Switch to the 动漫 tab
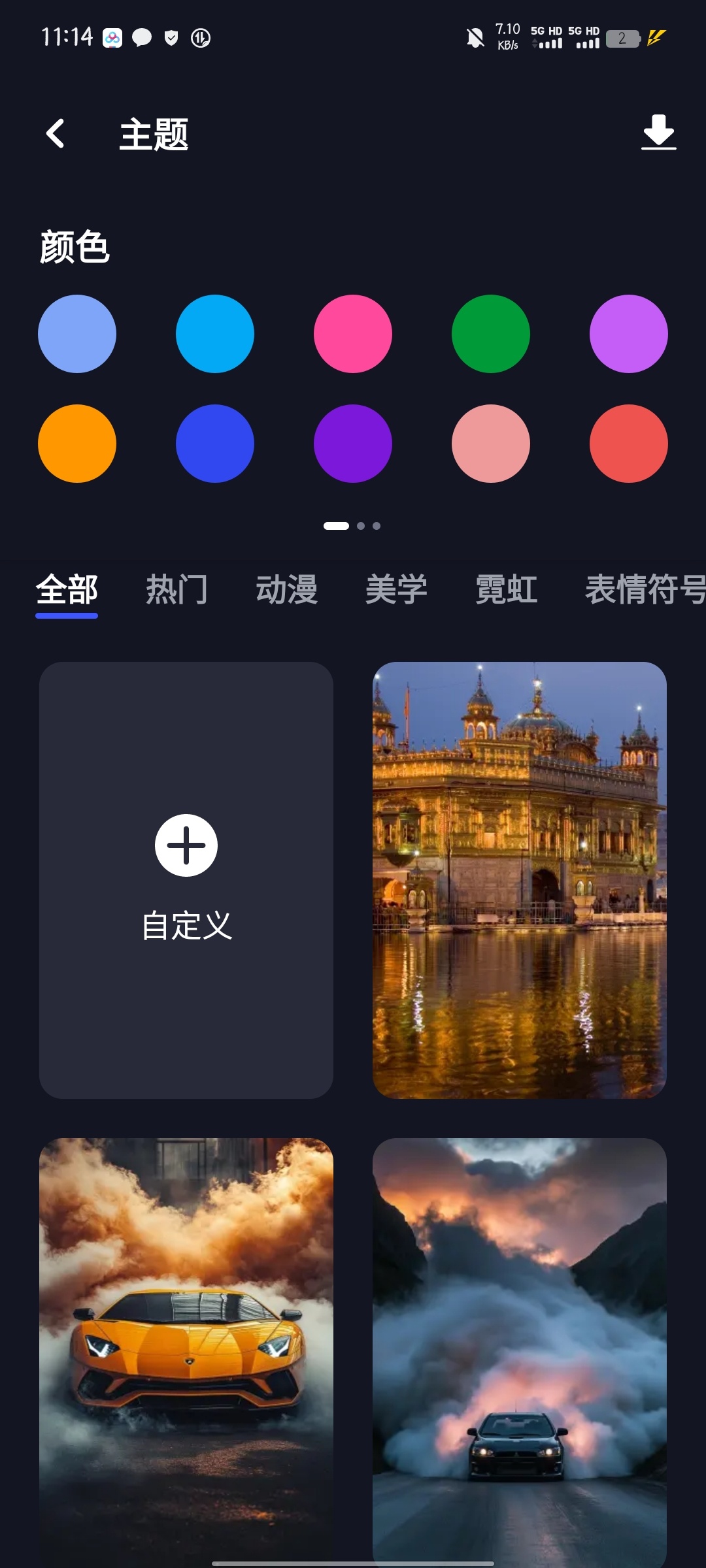 click(x=286, y=589)
